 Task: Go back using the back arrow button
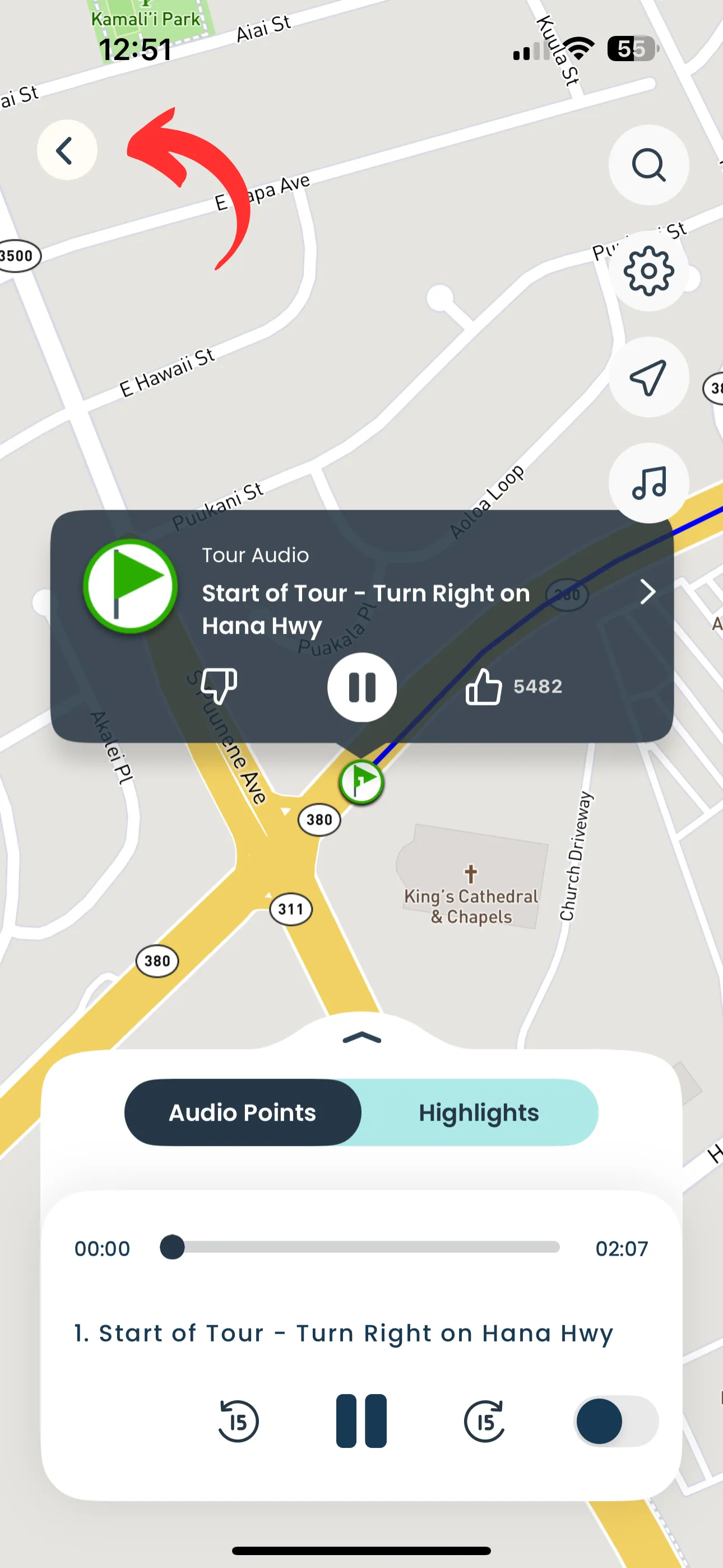click(67, 150)
